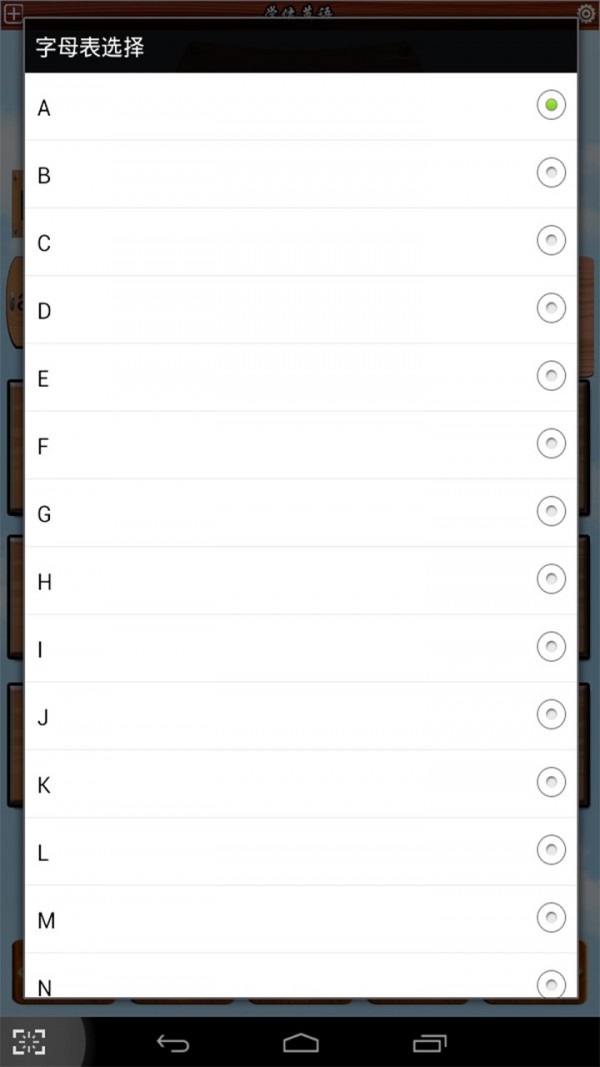Viewport: 600px width, 1067px height.
Task: Pick letter M option
Action: click(x=301, y=919)
